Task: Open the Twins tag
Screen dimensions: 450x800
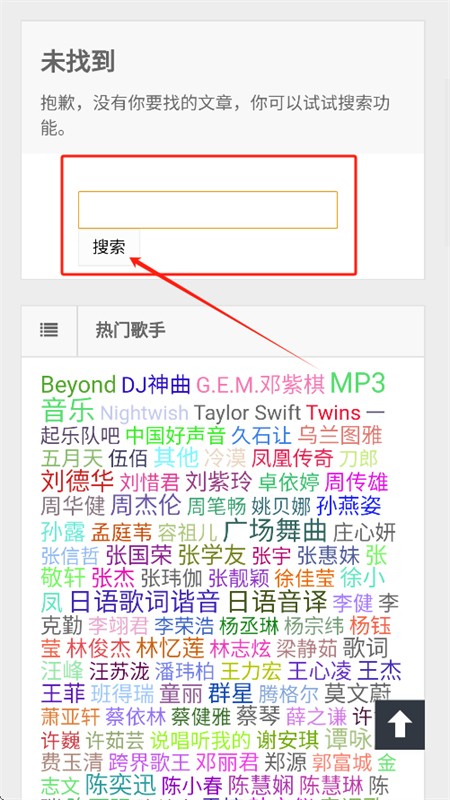Action: click(333, 413)
